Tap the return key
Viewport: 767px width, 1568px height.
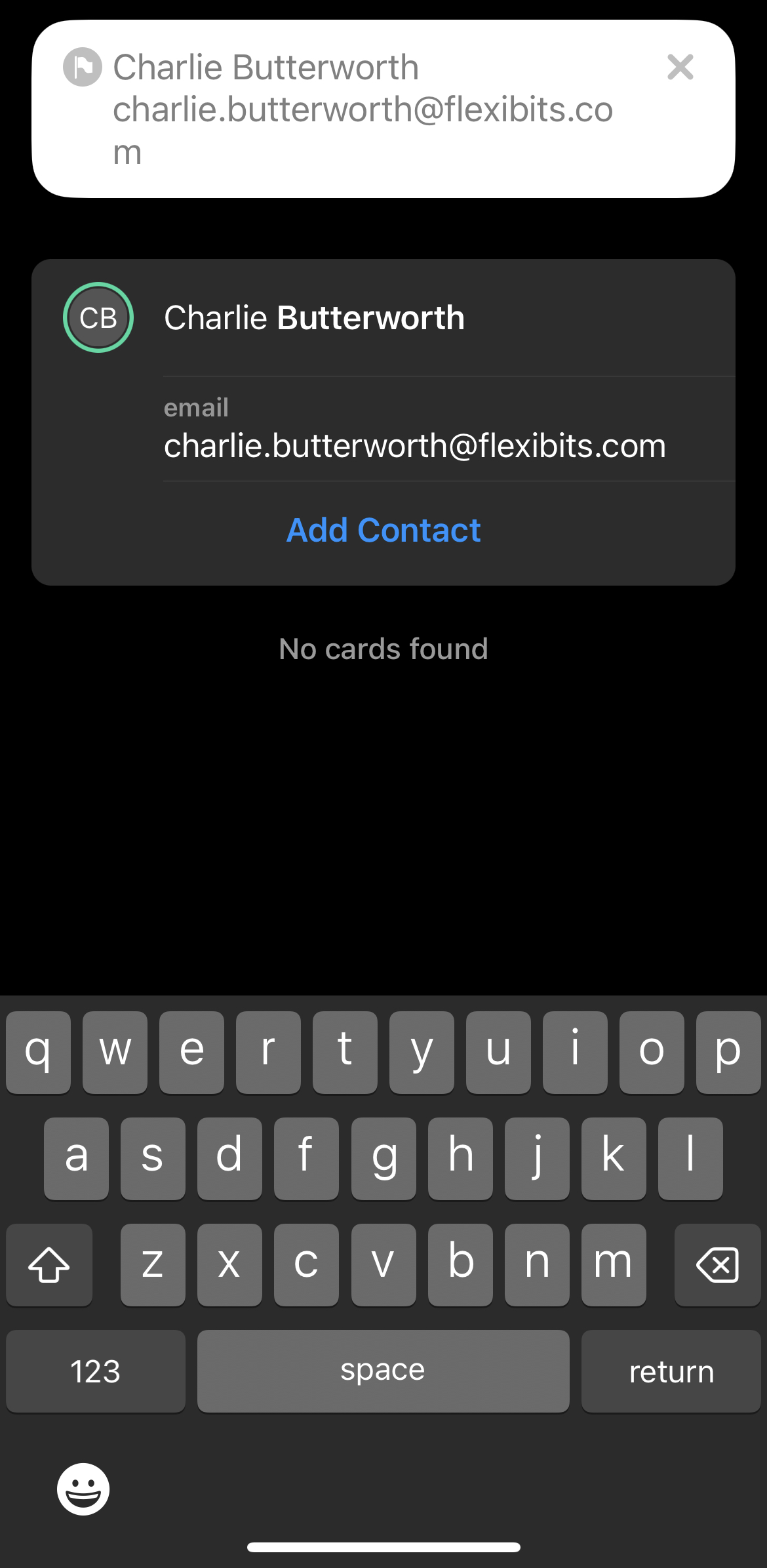click(x=671, y=1371)
